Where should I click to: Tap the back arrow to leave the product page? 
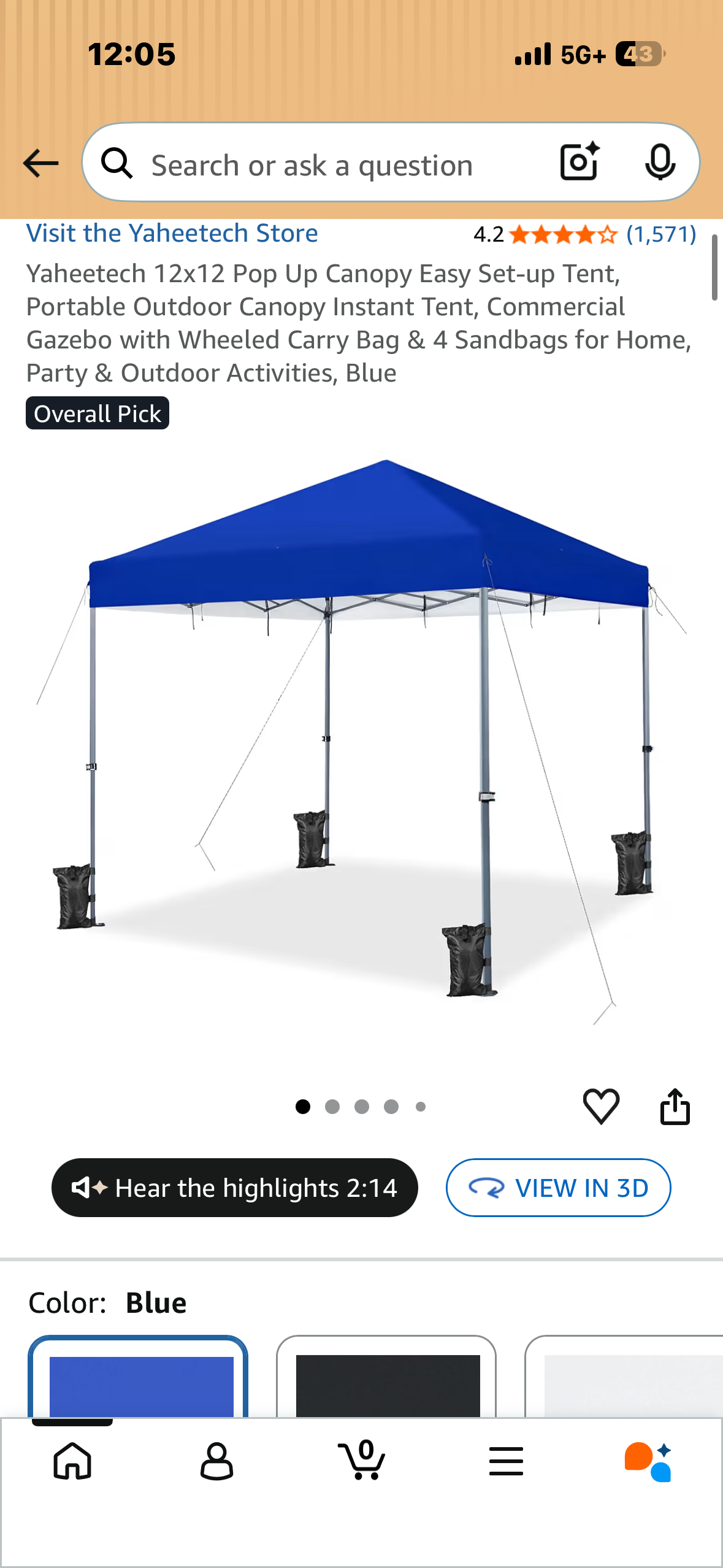(x=39, y=163)
